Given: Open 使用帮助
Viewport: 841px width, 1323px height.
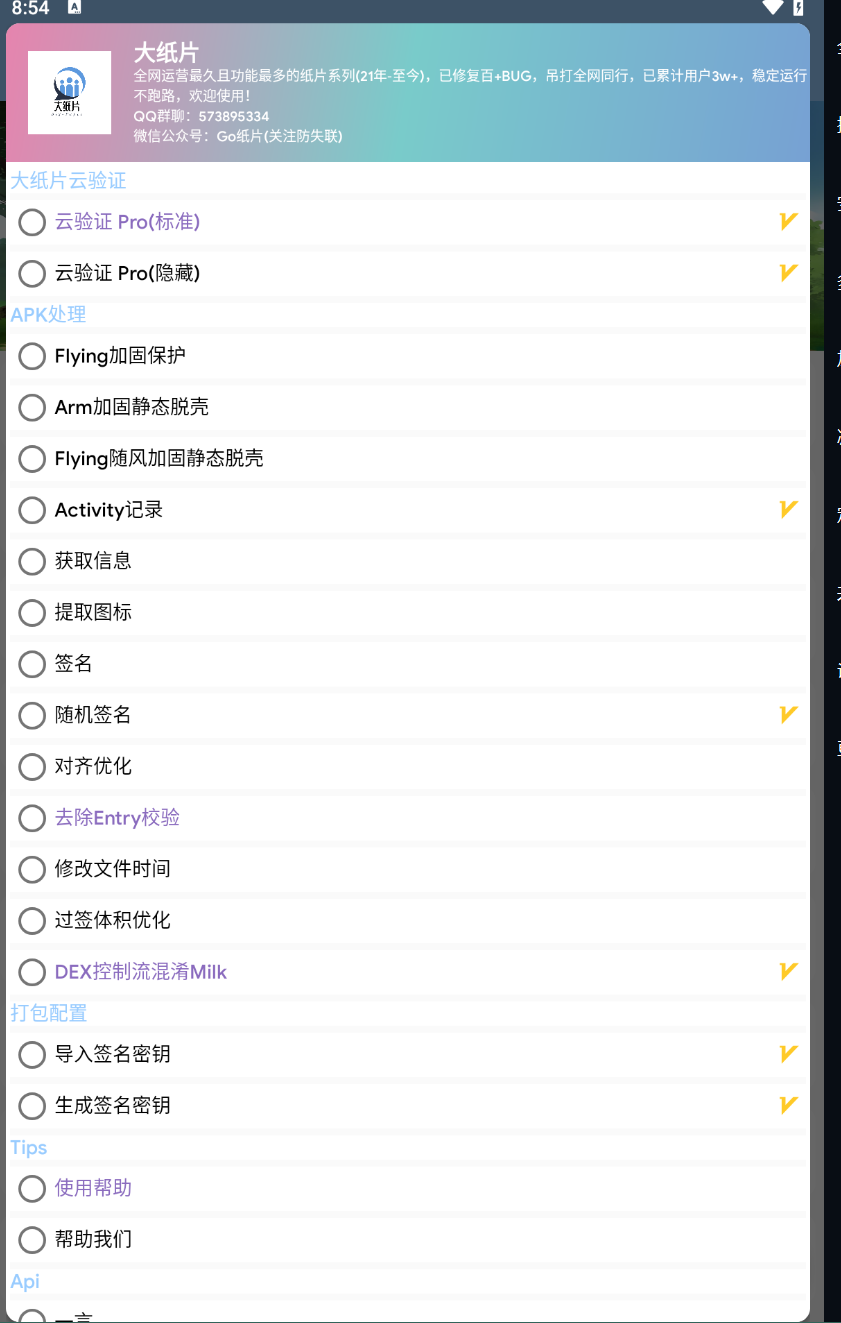Looking at the screenshot, I should tap(93, 1188).
